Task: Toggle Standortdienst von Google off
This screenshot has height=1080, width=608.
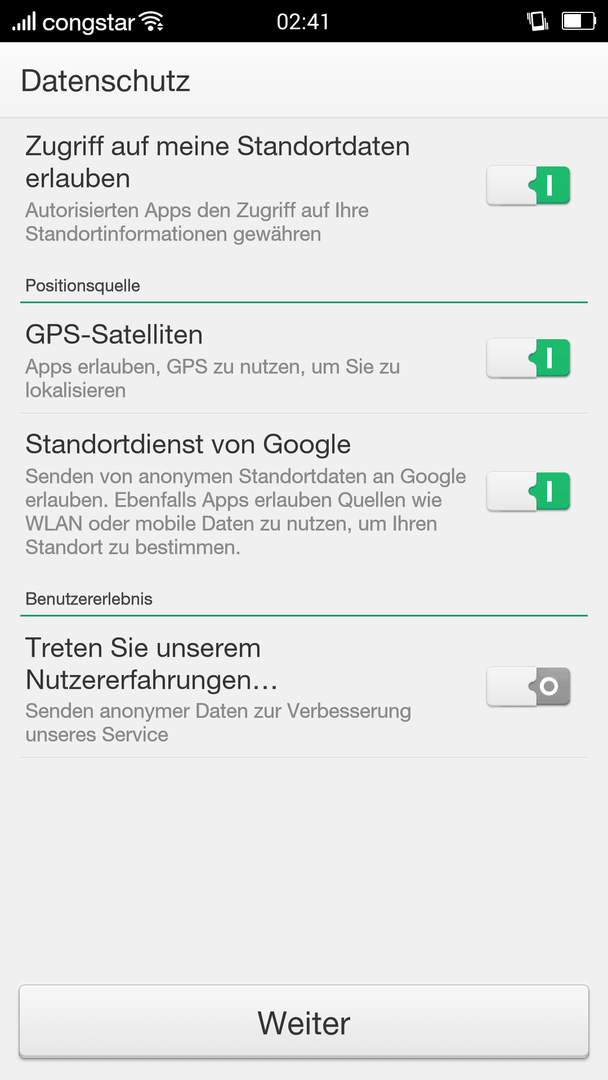Action: click(528, 492)
